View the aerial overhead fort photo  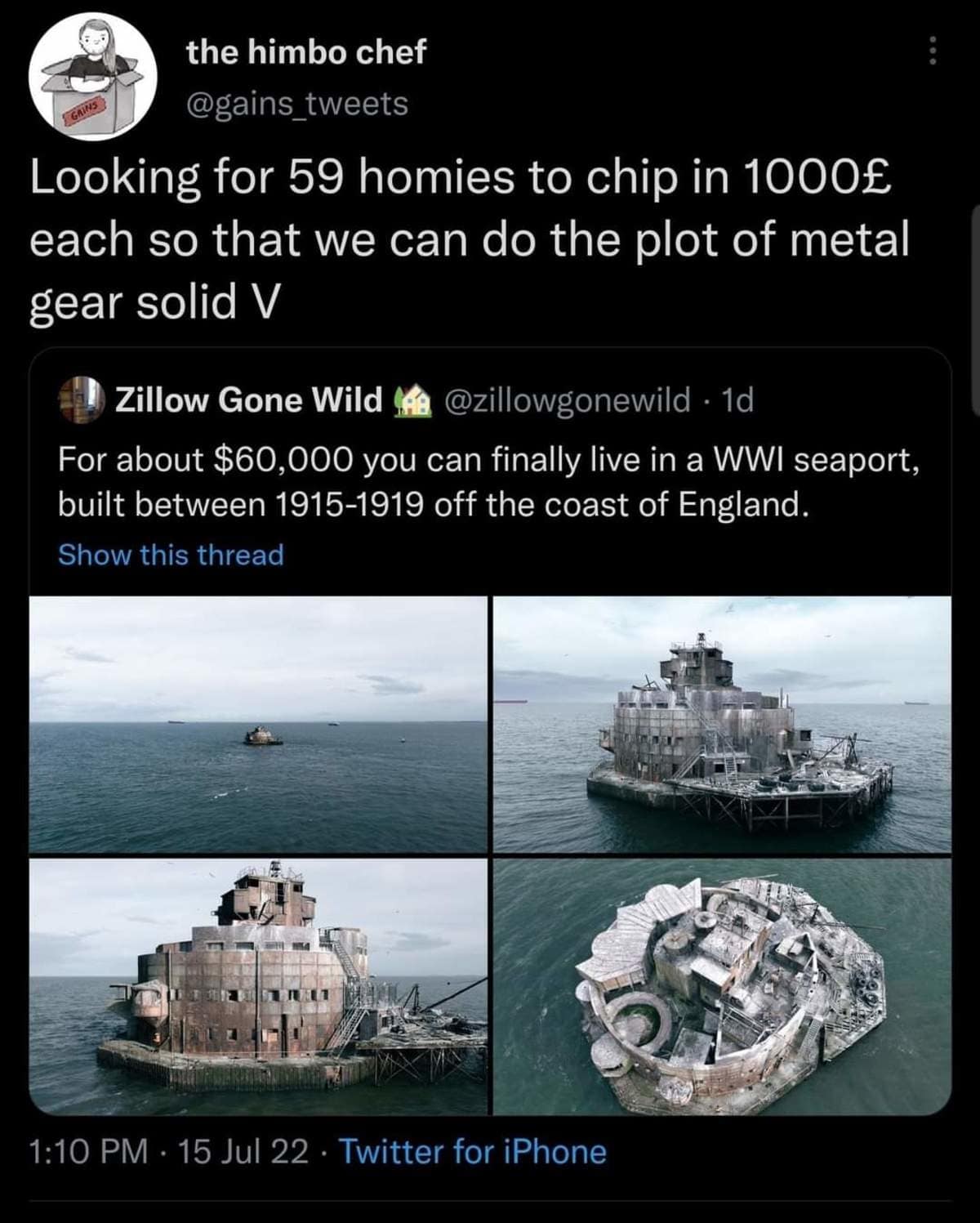click(723, 986)
